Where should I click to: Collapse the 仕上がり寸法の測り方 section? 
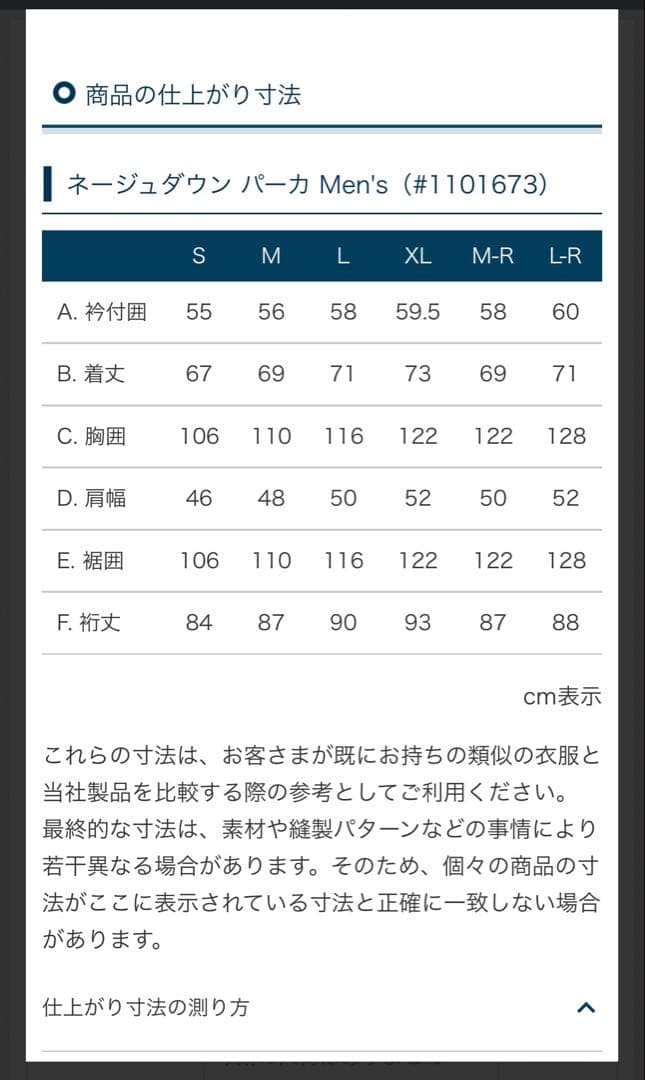click(586, 1007)
